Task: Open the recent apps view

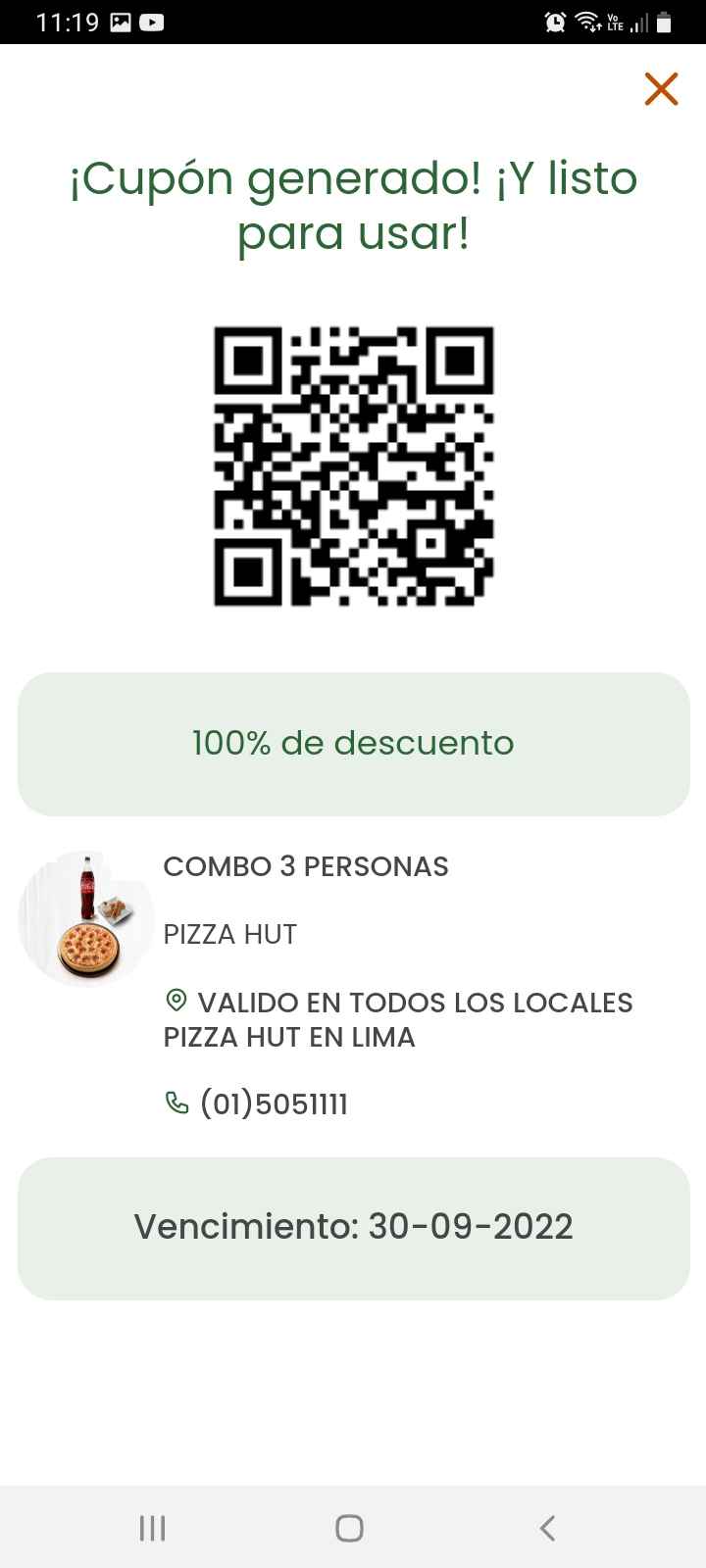Action: coord(152,1527)
